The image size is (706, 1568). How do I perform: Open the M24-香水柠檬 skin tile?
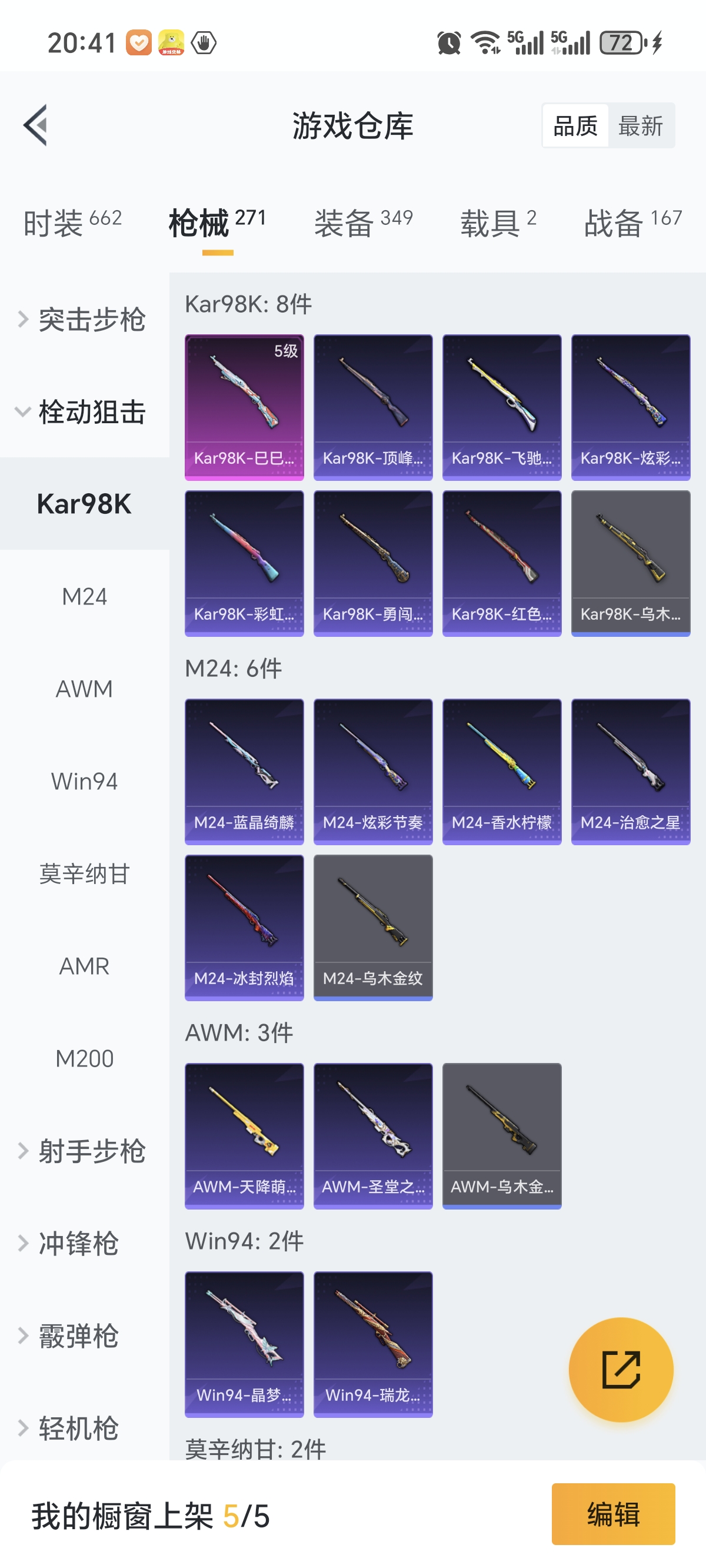pos(501,771)
